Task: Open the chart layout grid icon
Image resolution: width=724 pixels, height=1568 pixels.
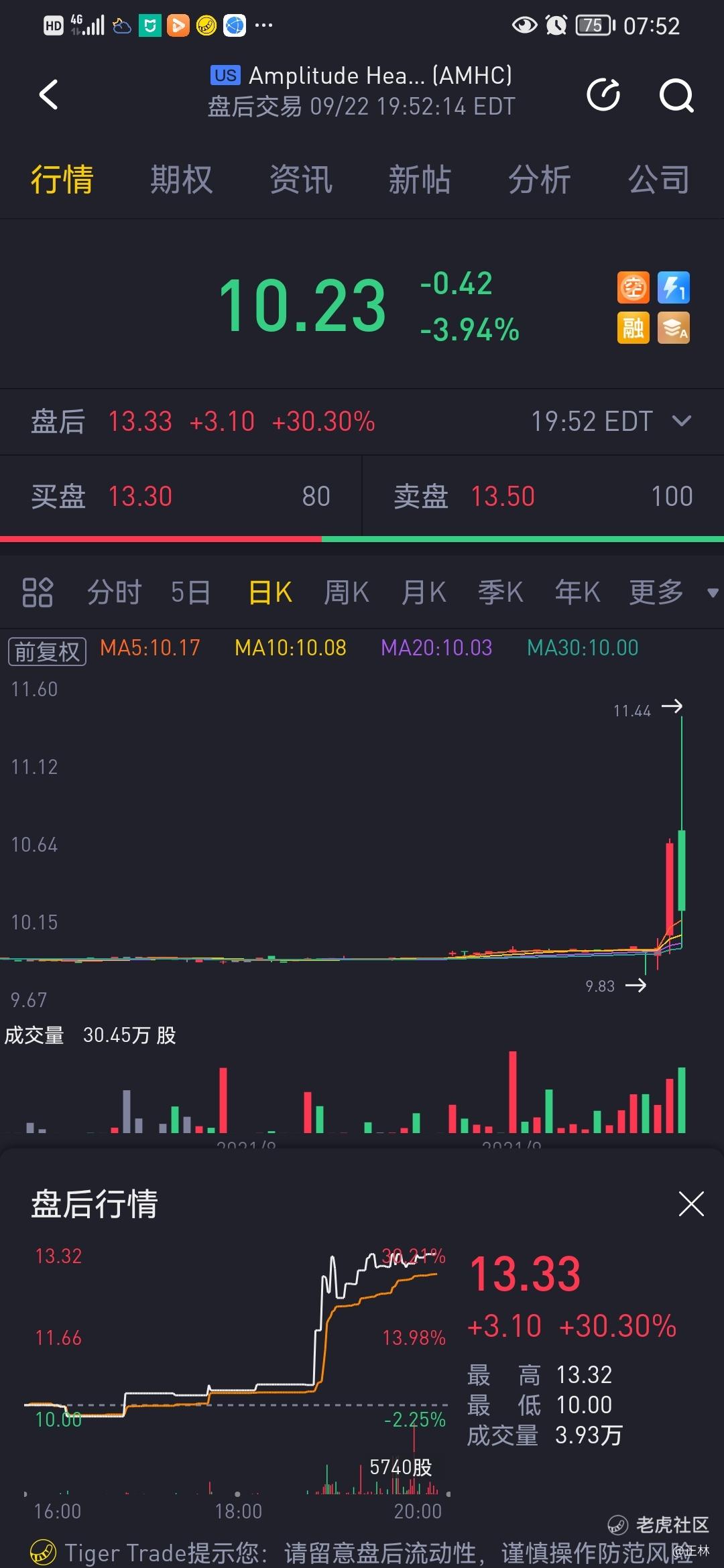Action: [38, 592]
